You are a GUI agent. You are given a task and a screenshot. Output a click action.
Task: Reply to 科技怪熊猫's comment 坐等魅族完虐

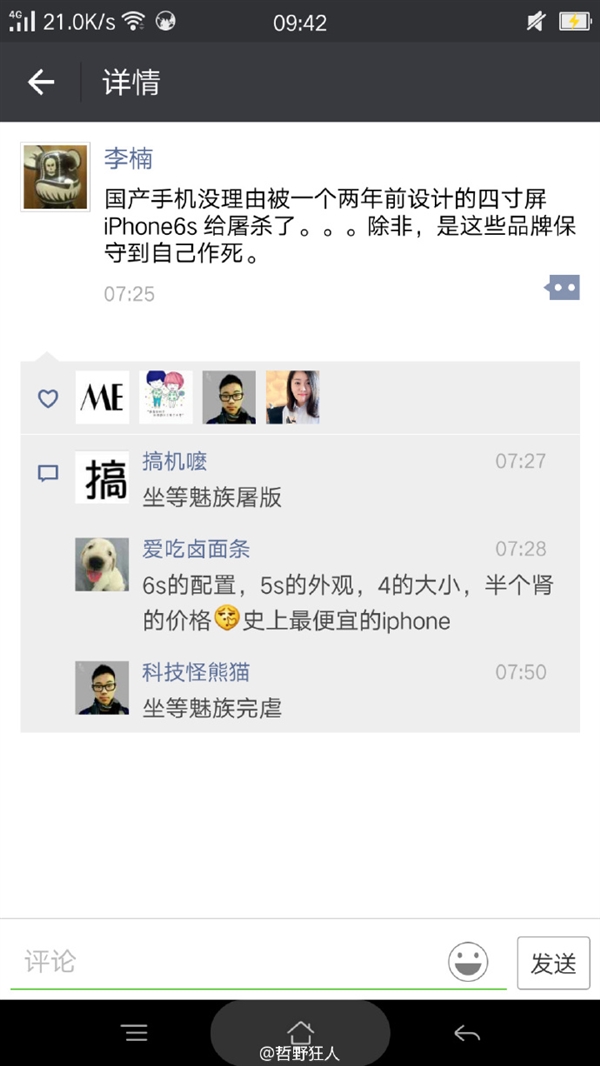tap(212, 708)
